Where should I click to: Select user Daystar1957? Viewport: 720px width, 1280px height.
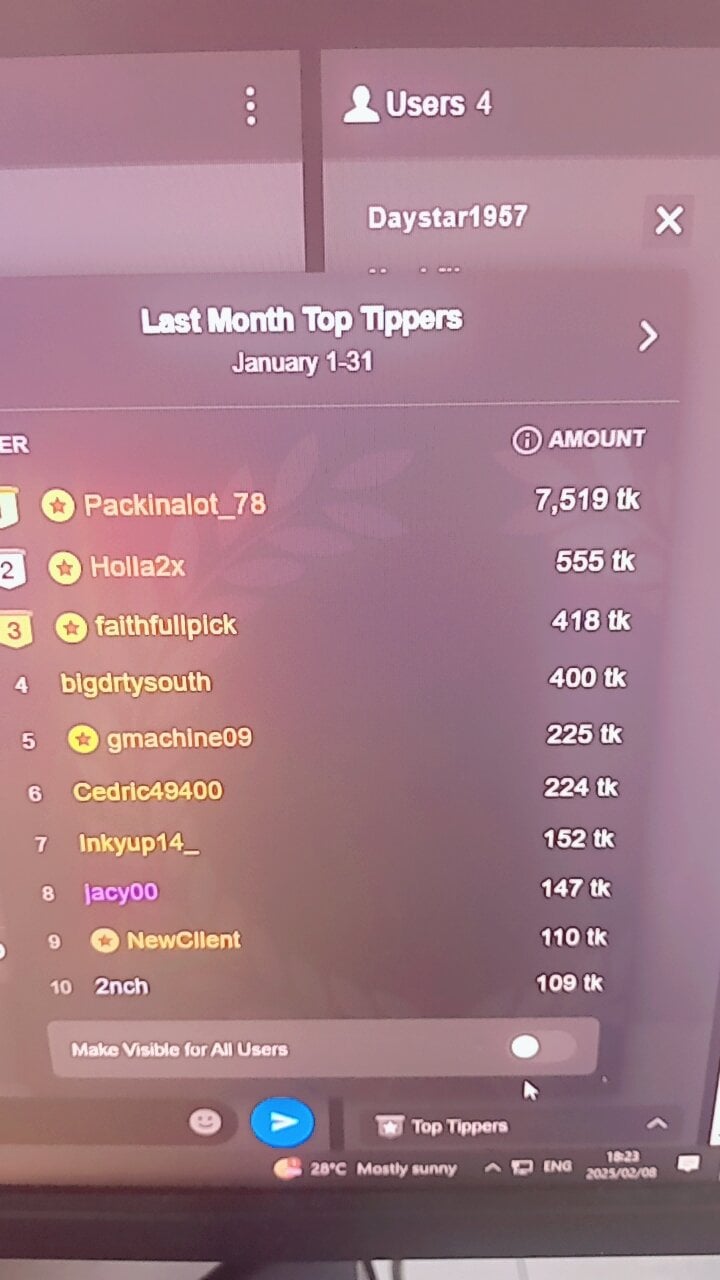447,217
